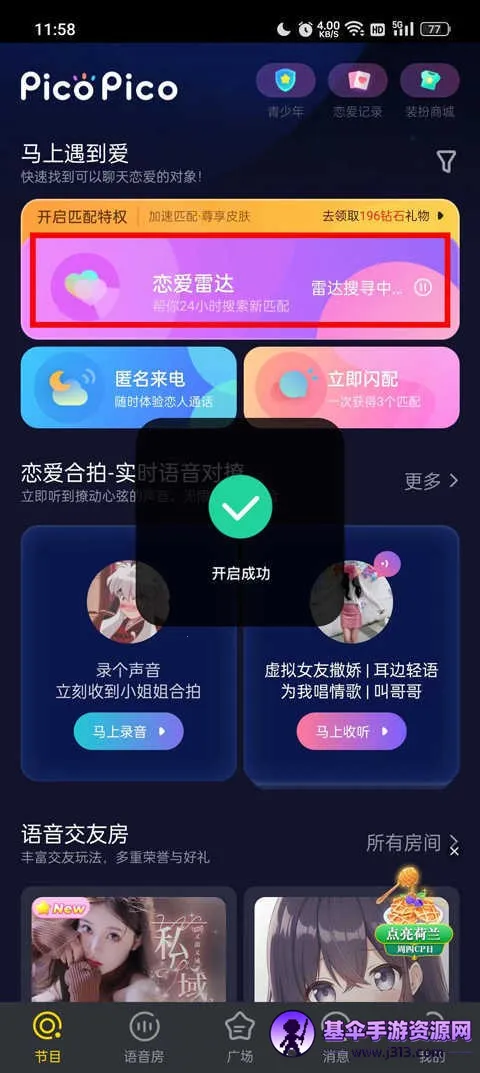Close the 点亮荷兰 floating banner

454,852
